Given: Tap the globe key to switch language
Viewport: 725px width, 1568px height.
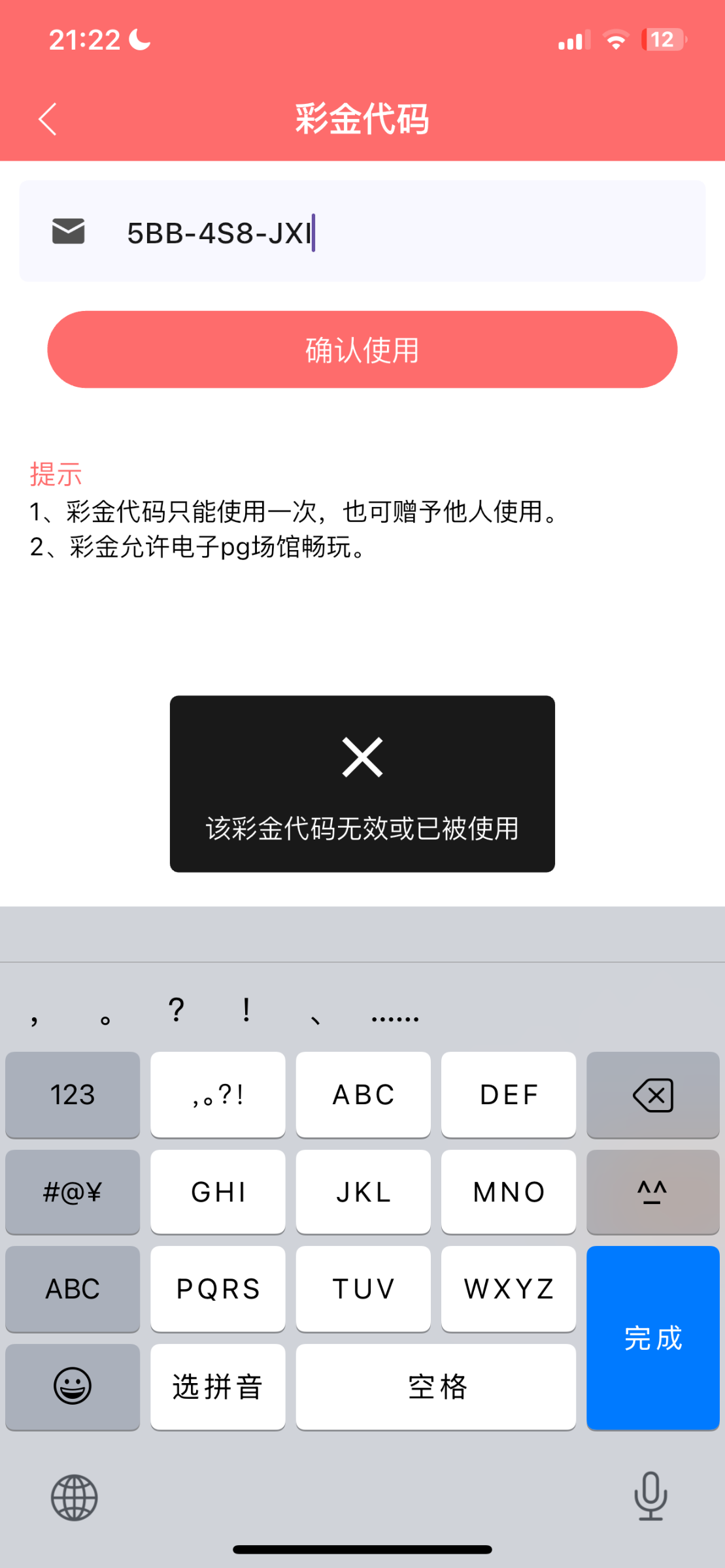Looking at the screenshot, I should [x=74, y=1497].
